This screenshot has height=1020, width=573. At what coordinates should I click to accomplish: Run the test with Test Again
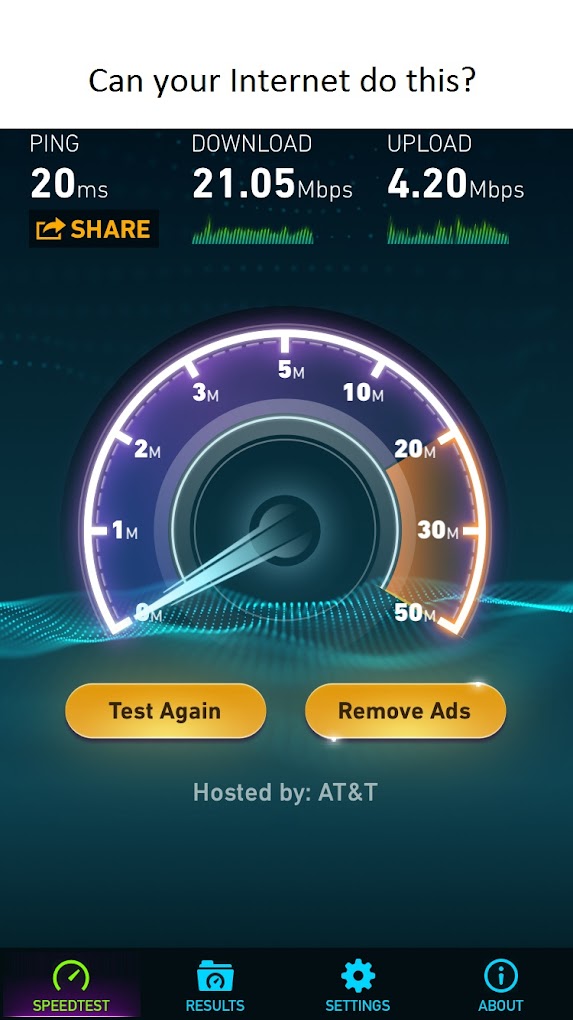pyautogui.click(x=165, y=710)
